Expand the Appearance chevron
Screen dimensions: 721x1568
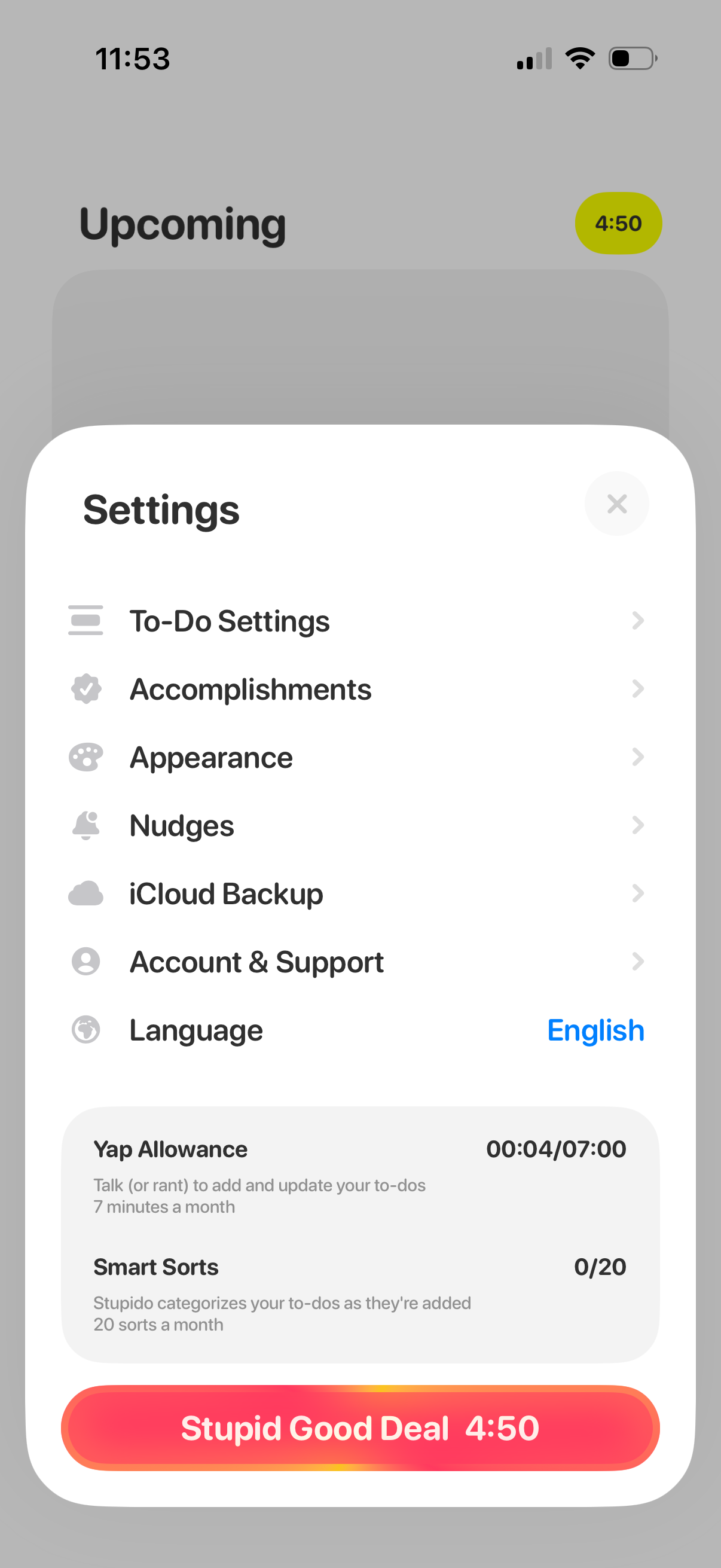tap(638, 756)
